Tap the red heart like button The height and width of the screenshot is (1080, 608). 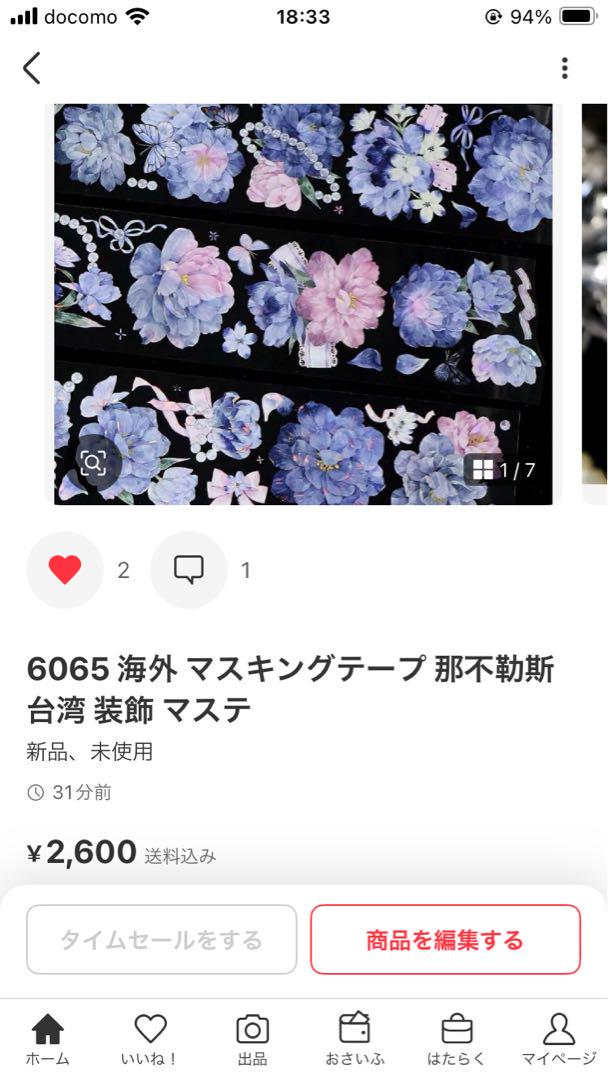click(x=65, y=570)
